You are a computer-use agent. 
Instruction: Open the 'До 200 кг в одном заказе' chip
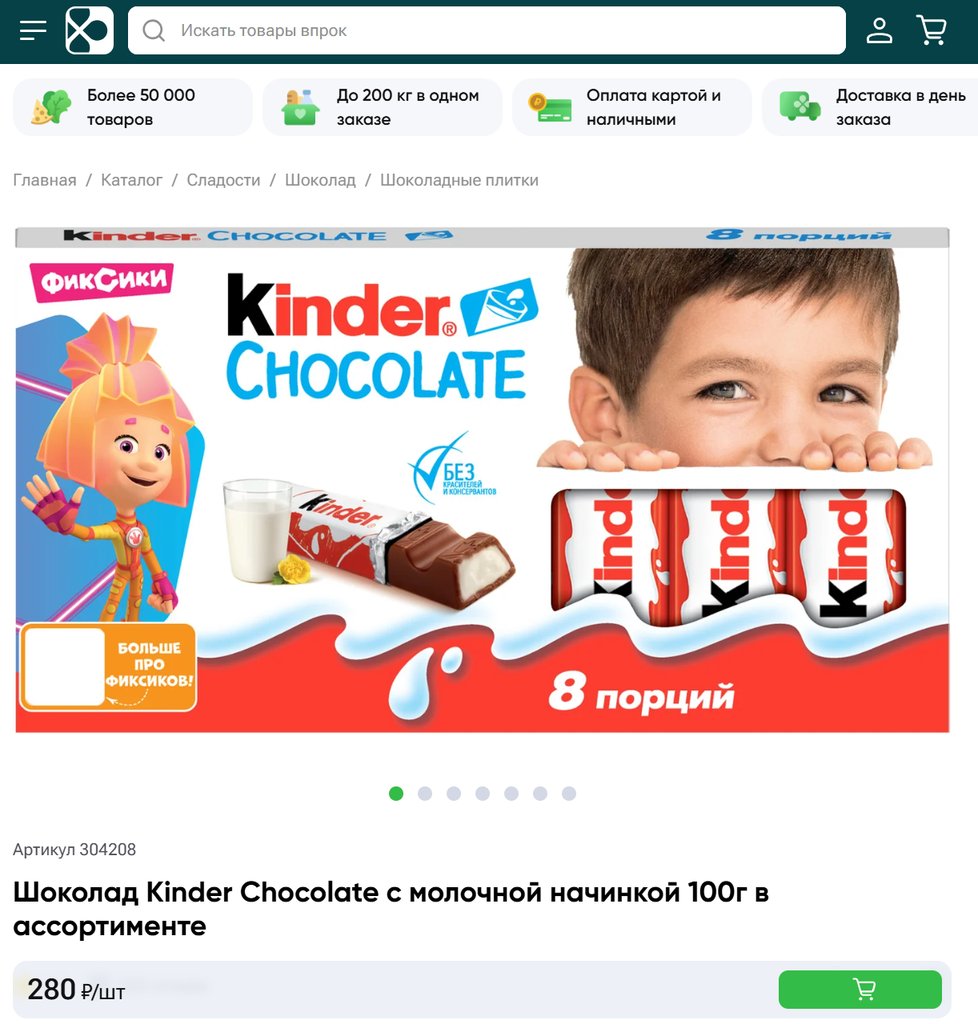point(382,107)
